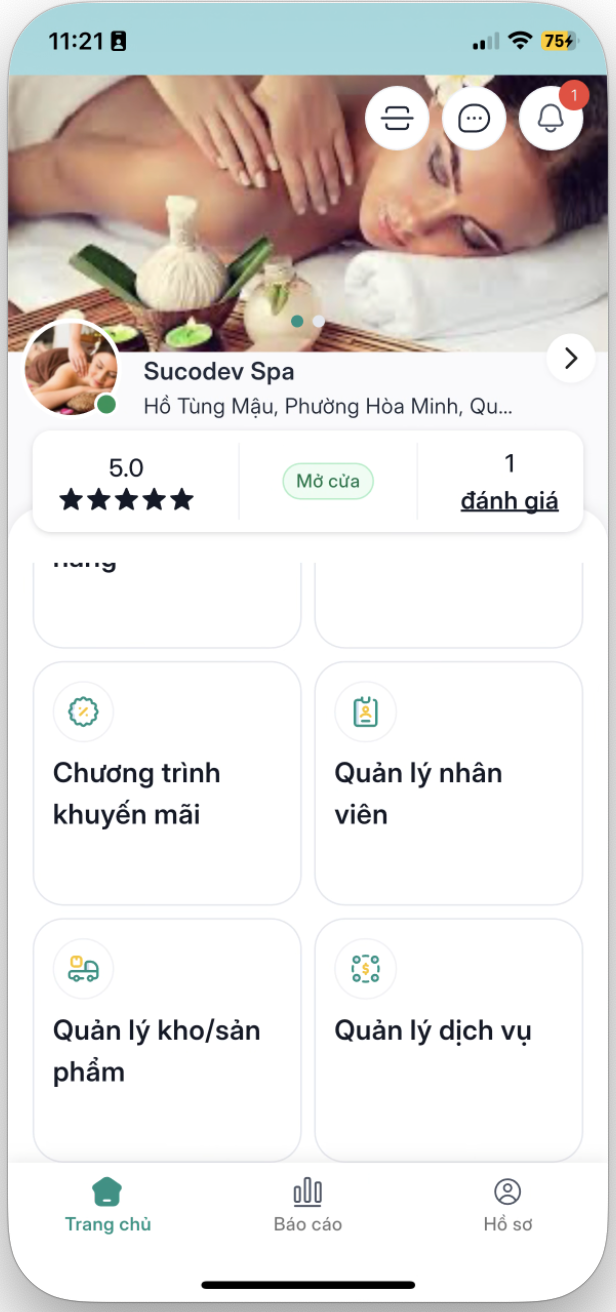Open Quản lý nhân viên card
Screen dimensions: 616x1312
(x=448, y=783)
